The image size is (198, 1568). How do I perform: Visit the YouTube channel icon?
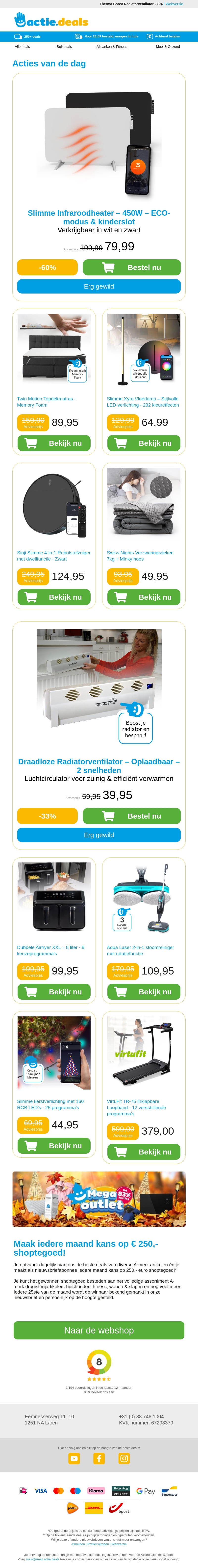coord(74,1458)
